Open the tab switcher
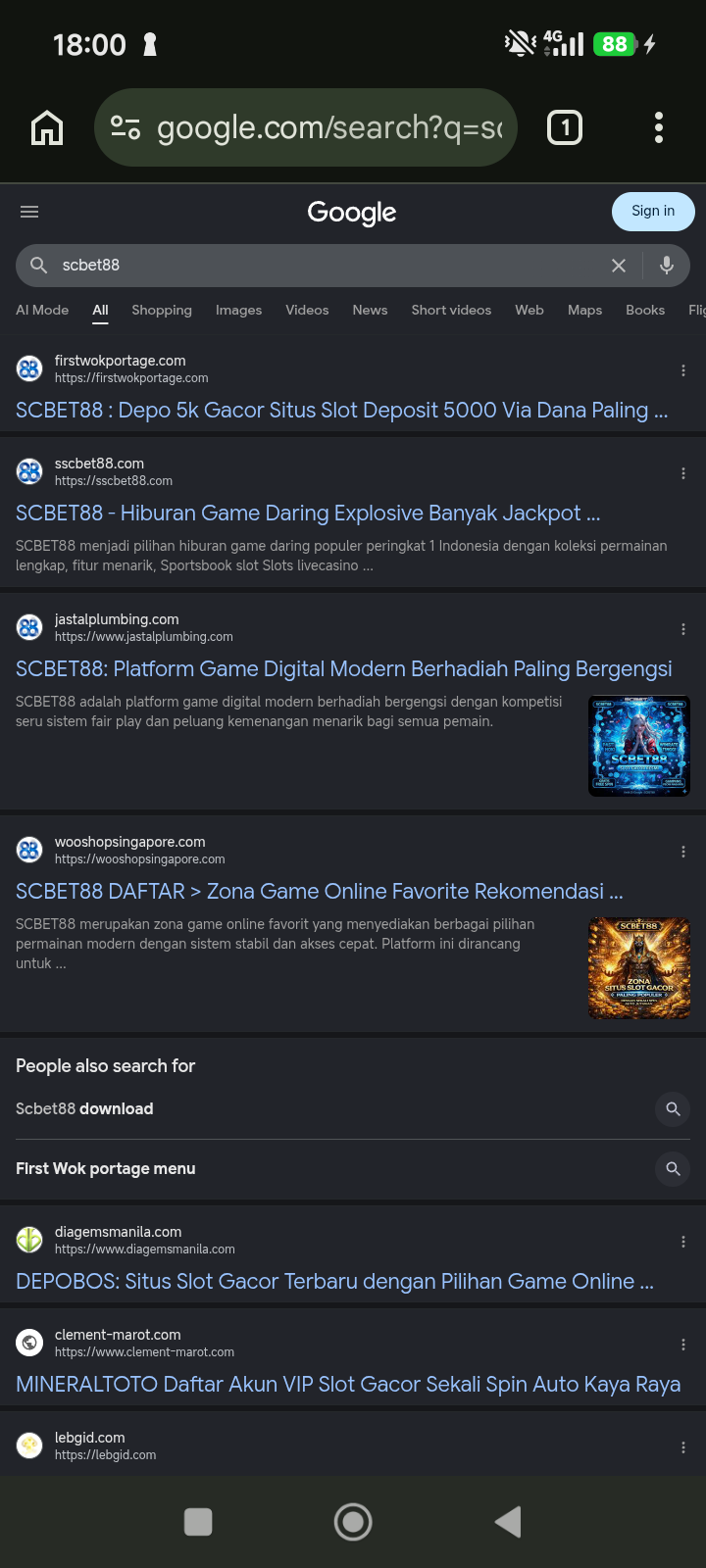The image size is (706, 1568). pyautogui.click(x=565, y=127)
